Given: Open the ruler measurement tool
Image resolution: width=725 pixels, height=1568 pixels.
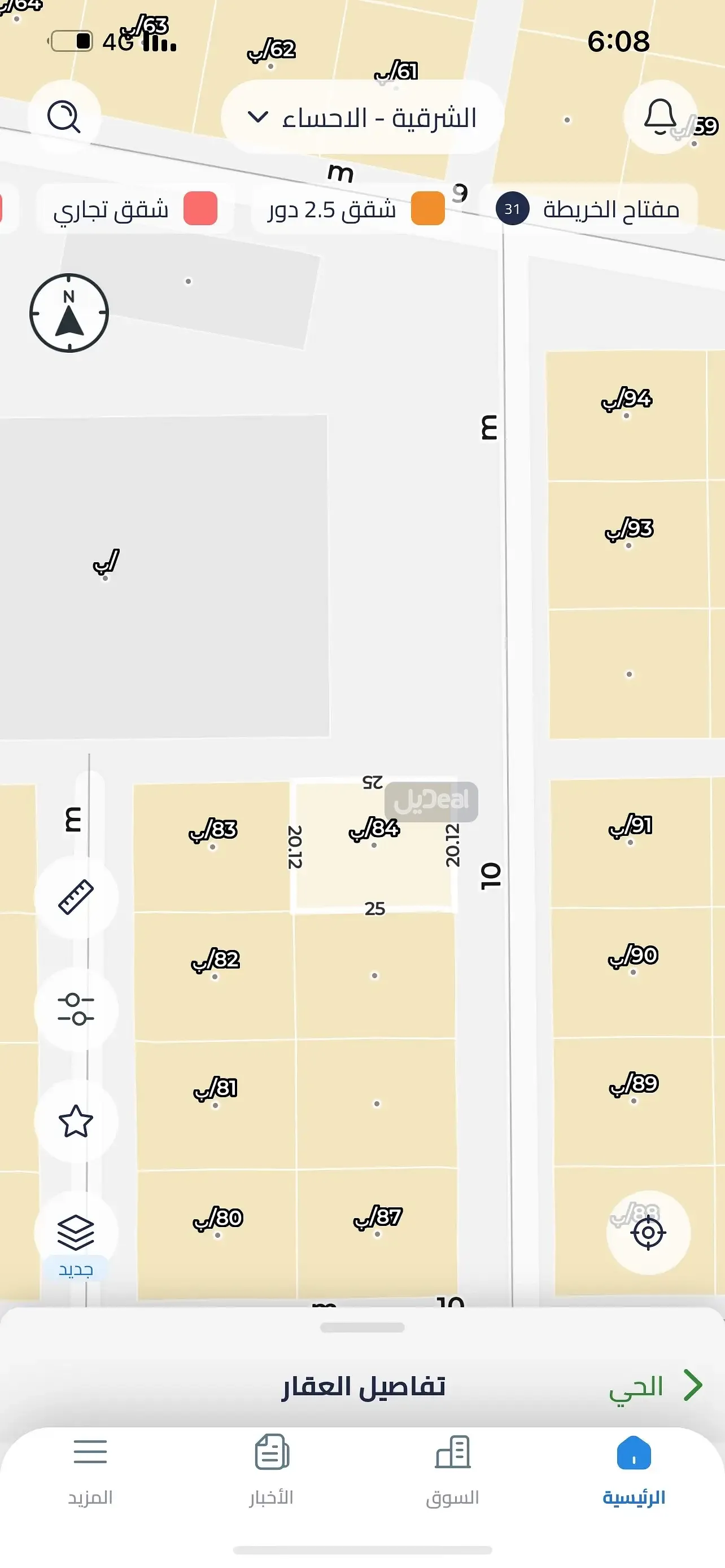Looking at the screenshot, I should (x=76, y=897).
